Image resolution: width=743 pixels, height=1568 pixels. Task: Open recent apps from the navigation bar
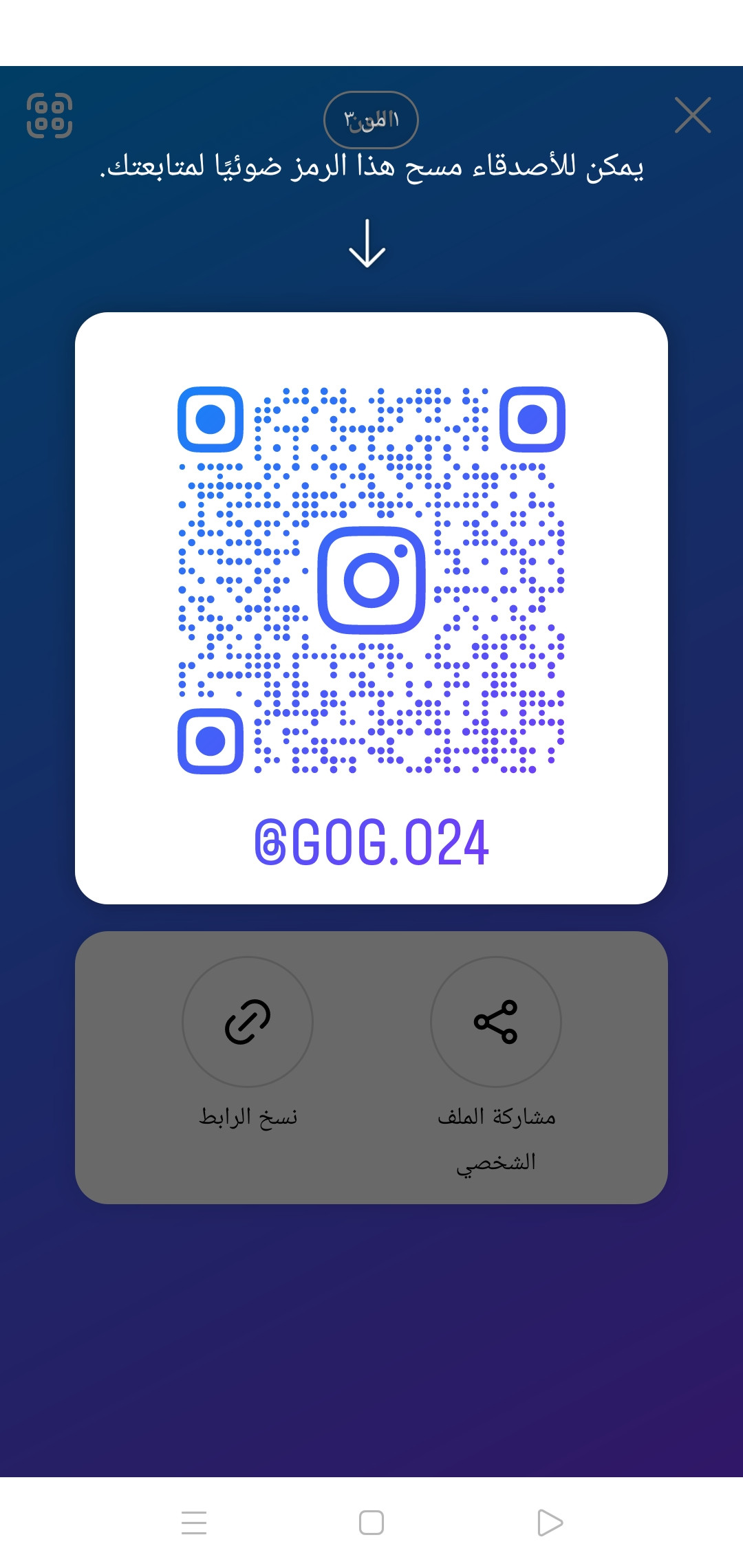194,1523
